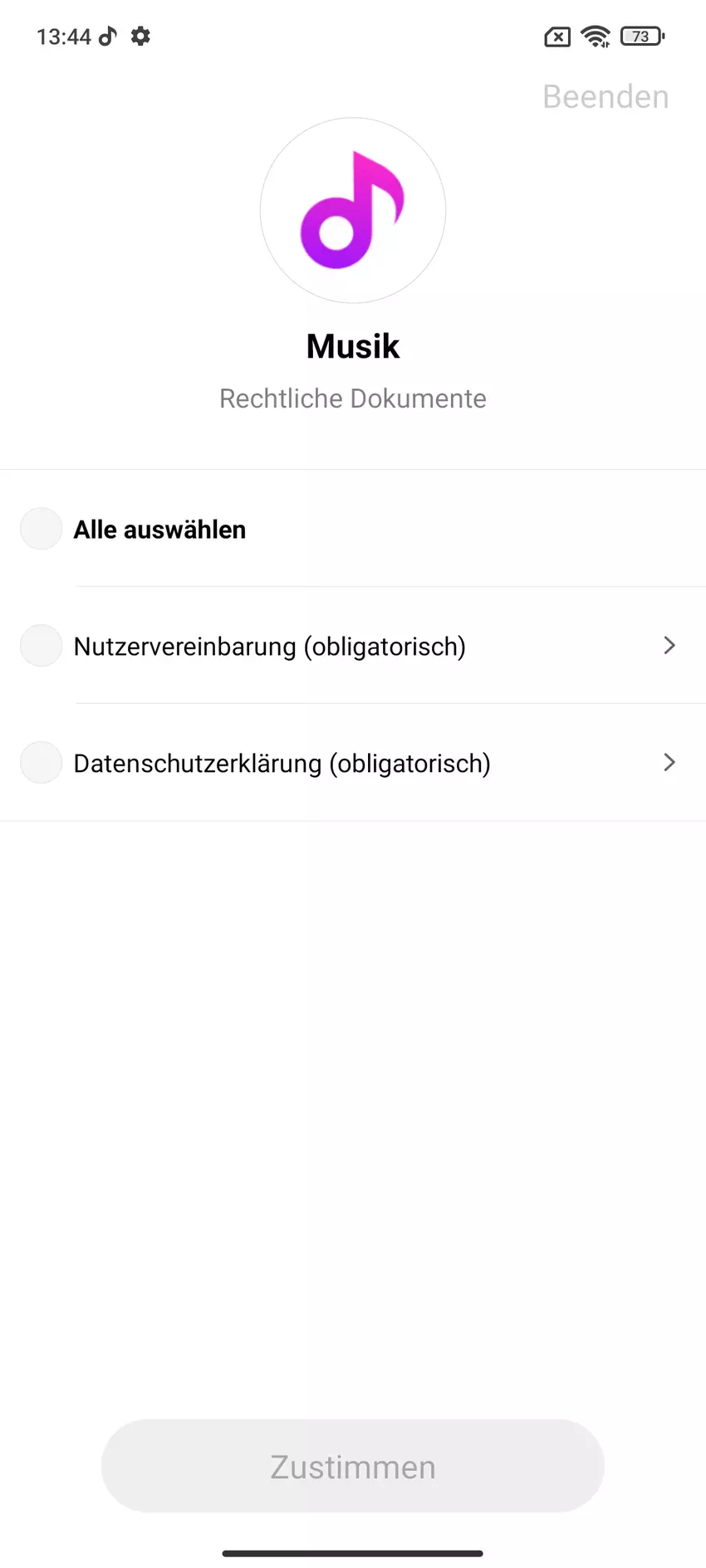Check the Alle auswählen checkbox
The width and height of the screenshot is (706, 1568).
[x=41, y=529]
